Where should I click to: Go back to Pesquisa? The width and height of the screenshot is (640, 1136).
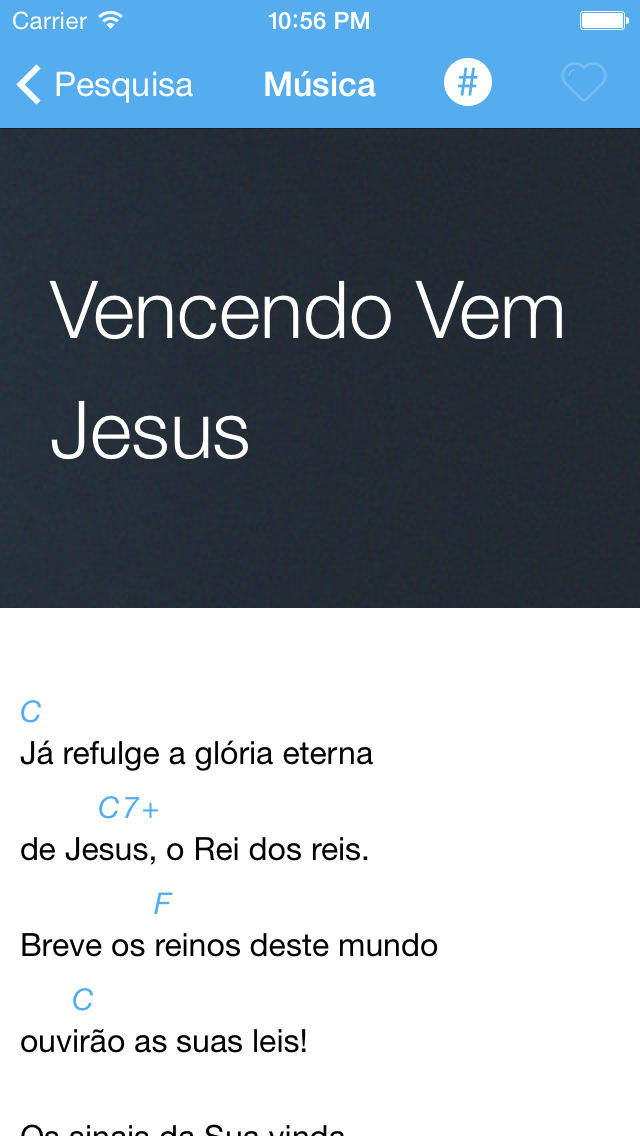105,85
